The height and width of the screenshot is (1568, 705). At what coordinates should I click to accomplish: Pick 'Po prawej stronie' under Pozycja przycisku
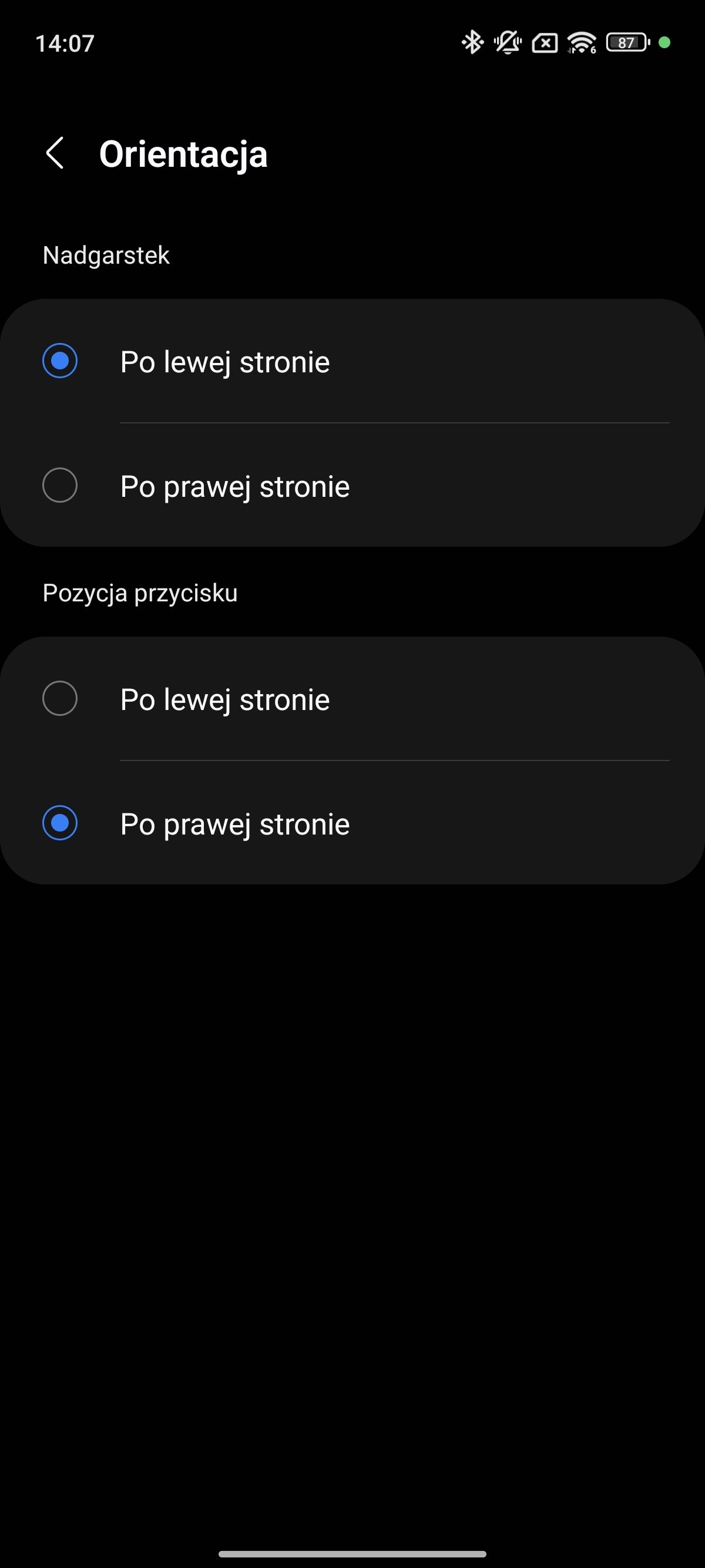352,823
